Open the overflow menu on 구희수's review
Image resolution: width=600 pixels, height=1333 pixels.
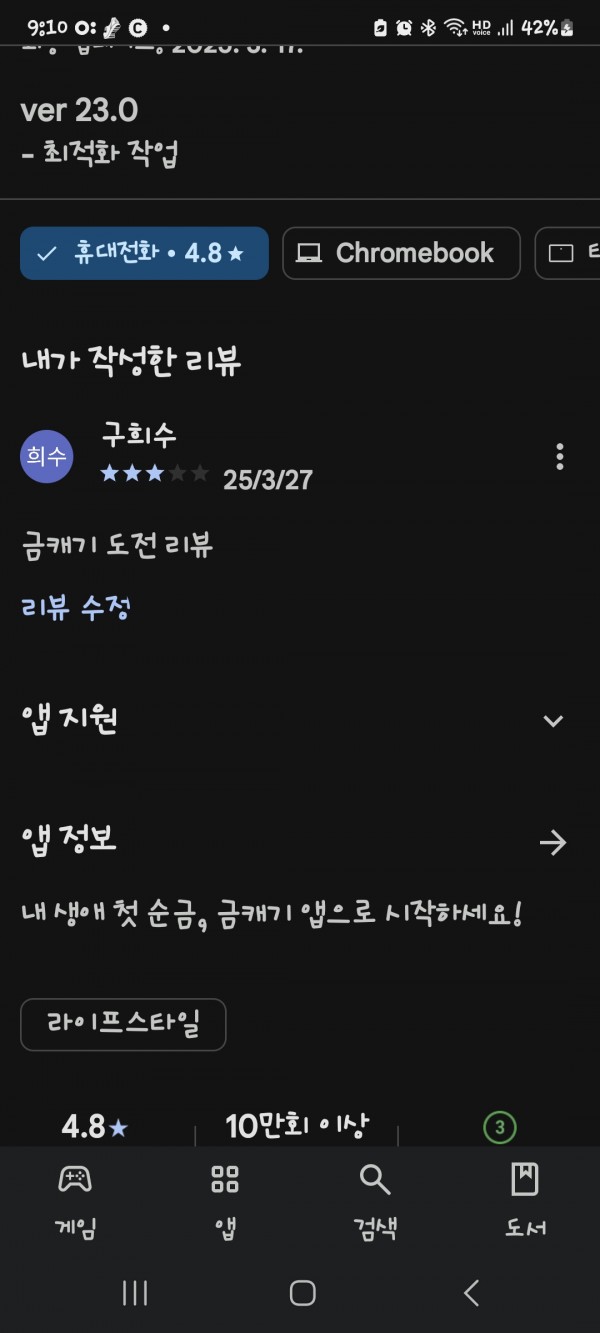[559, 456]
